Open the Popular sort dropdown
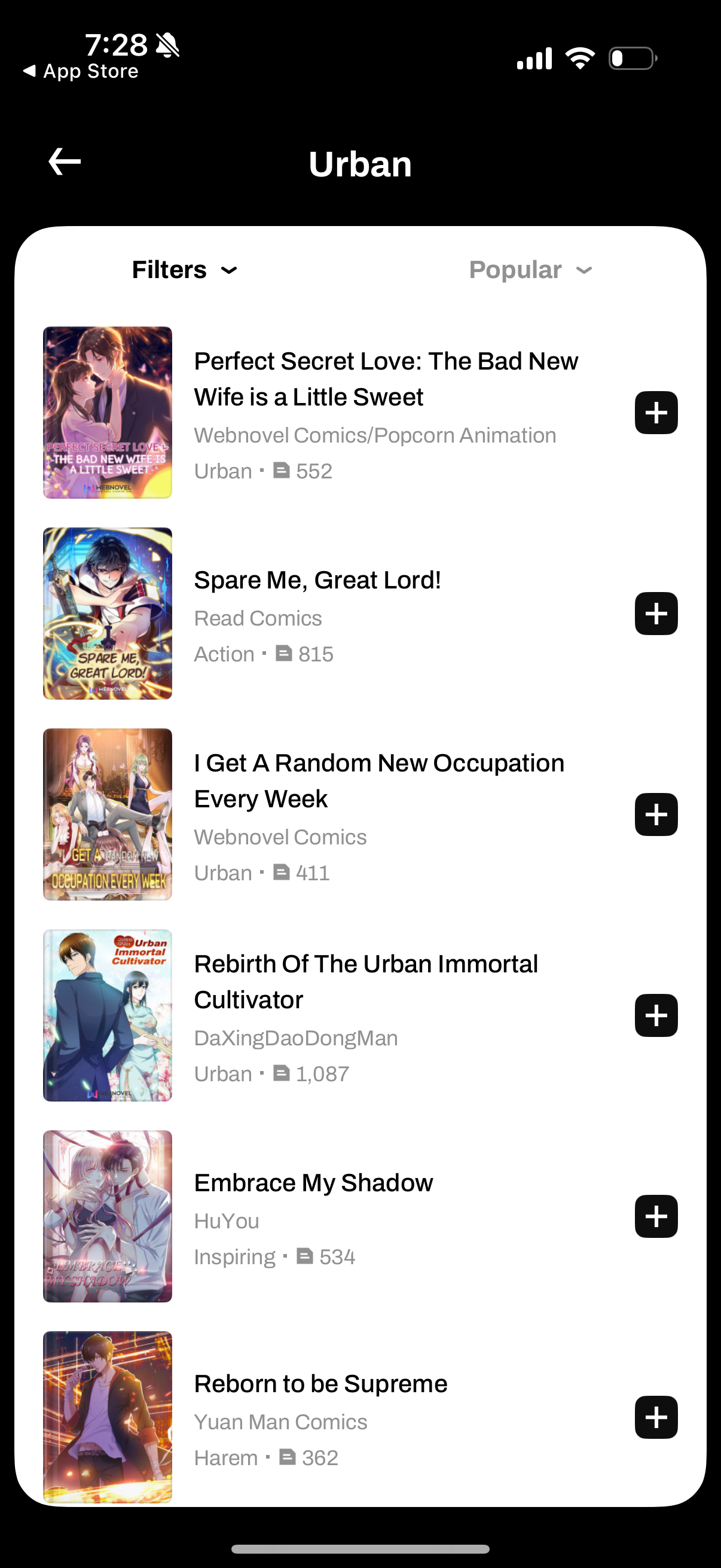 pyautogui.click(x=530, y=270)
